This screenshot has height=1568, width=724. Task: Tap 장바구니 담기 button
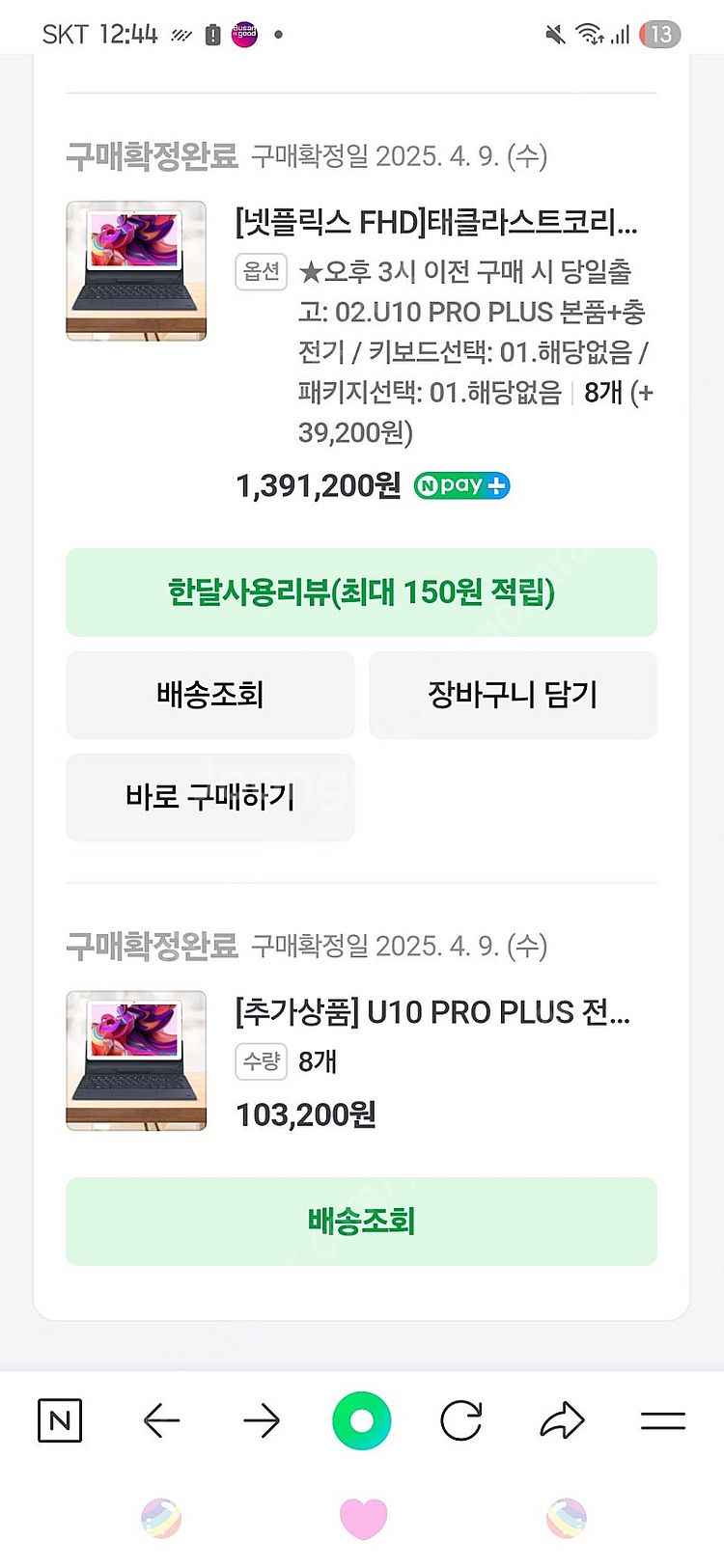[x=513, y=695]
